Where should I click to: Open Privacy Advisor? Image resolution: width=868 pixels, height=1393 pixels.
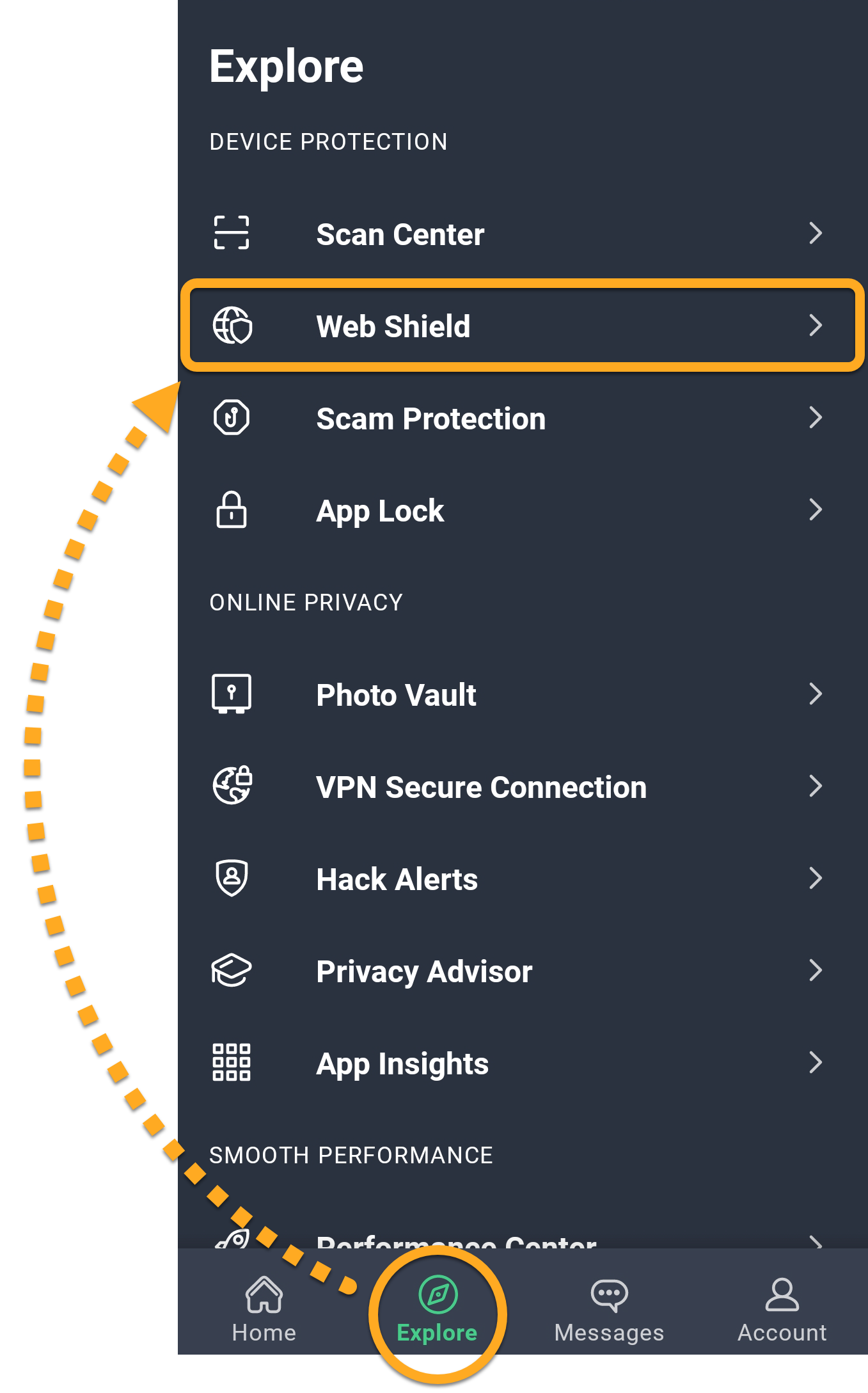(424, 972)
